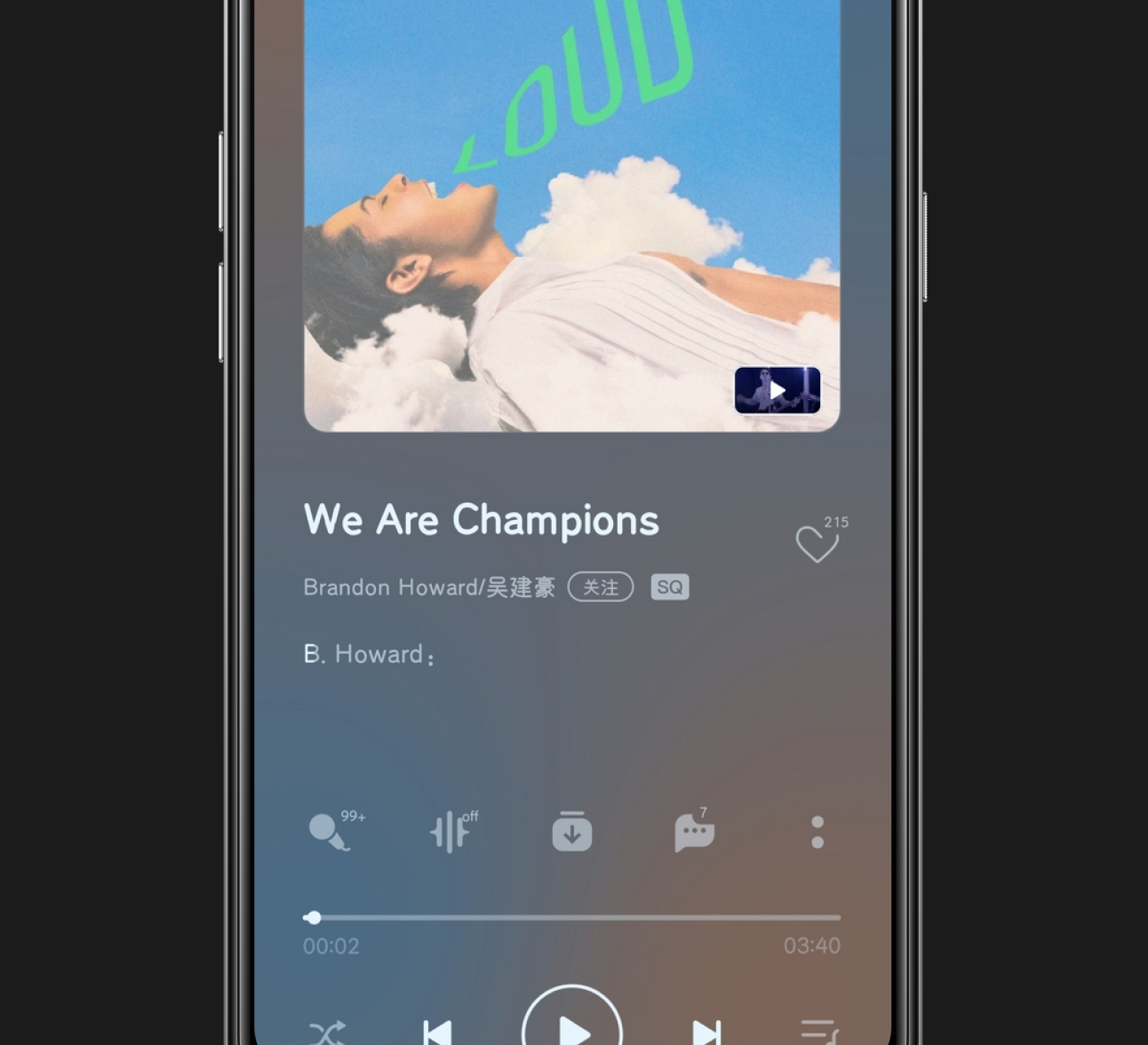Screen dimensions: 1148x1045
Task: Download this song
Action: [571, 833]
